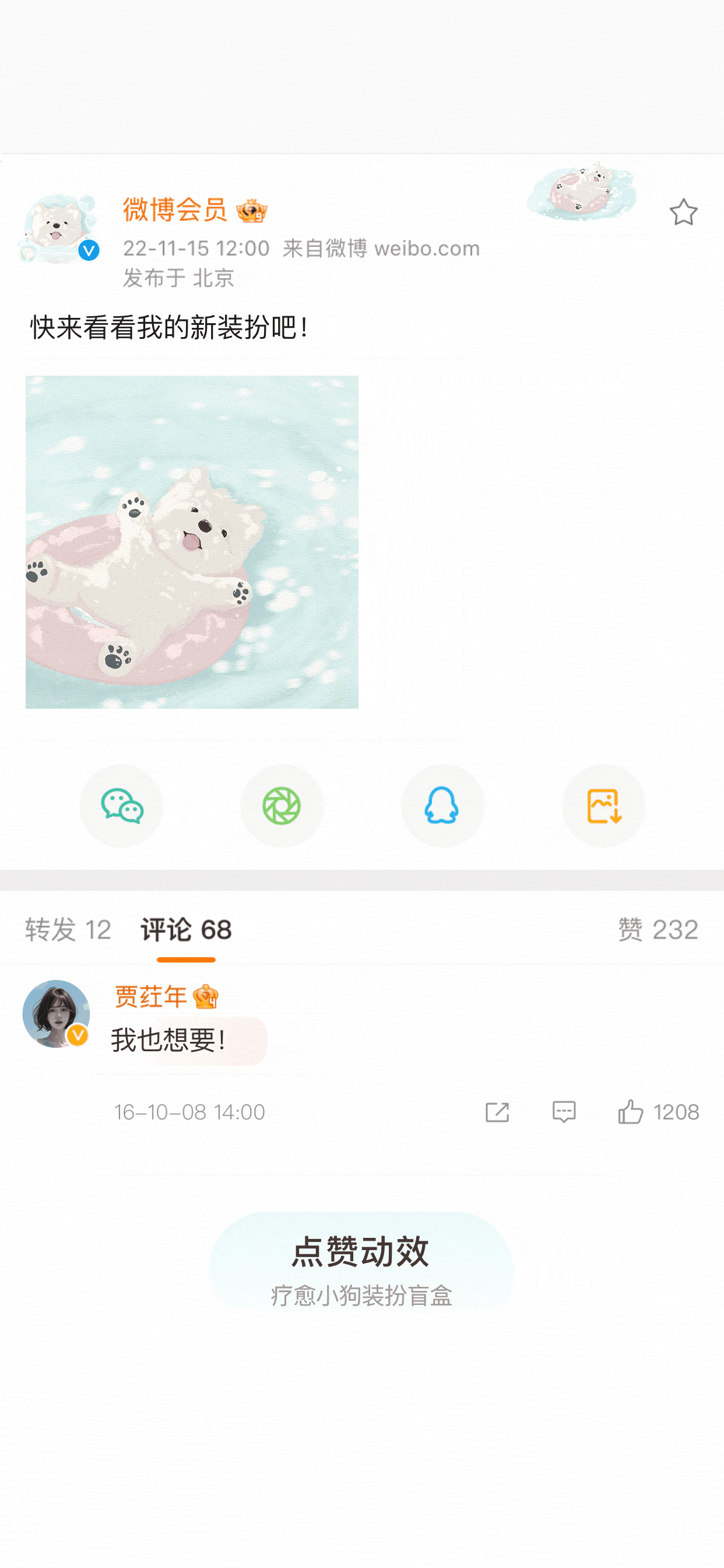Toggle the star to favorite this post
Screen dimensions: 724x1568
[684, 212]
